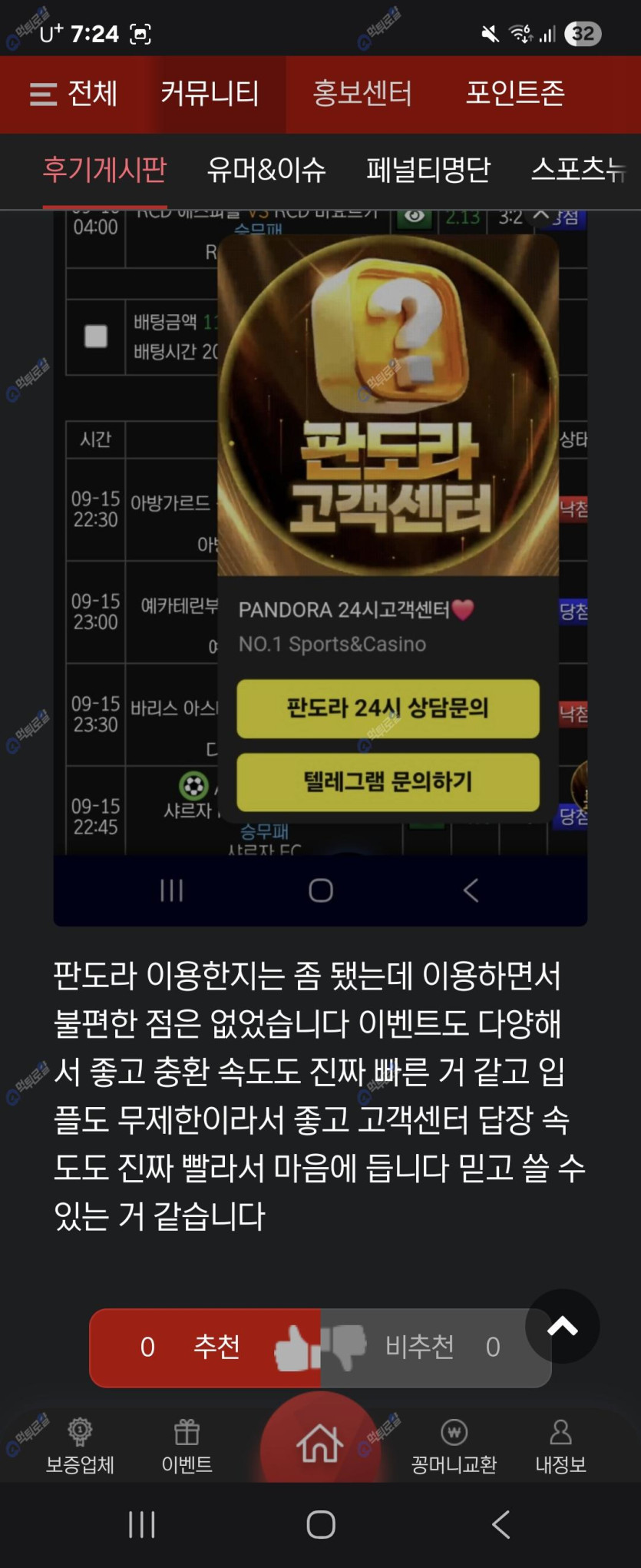Viewport: 641px width, 1568px height.
Task: Switch to 유머&이슈 board
Action: point(266,169)
